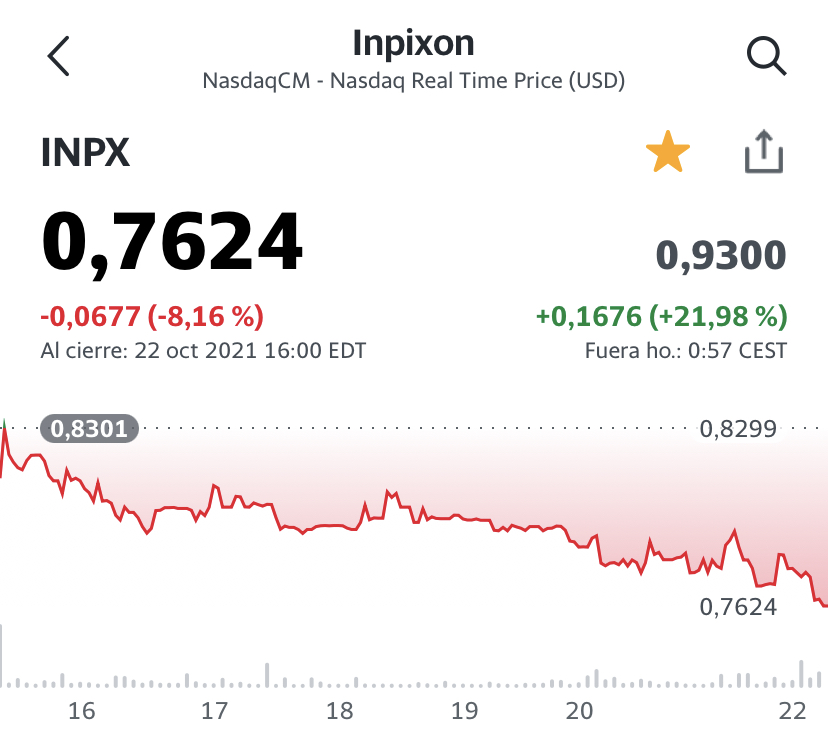This screenshot has height=744, width=828.
Task: Share the Inpixon quote
Action: 764,152
